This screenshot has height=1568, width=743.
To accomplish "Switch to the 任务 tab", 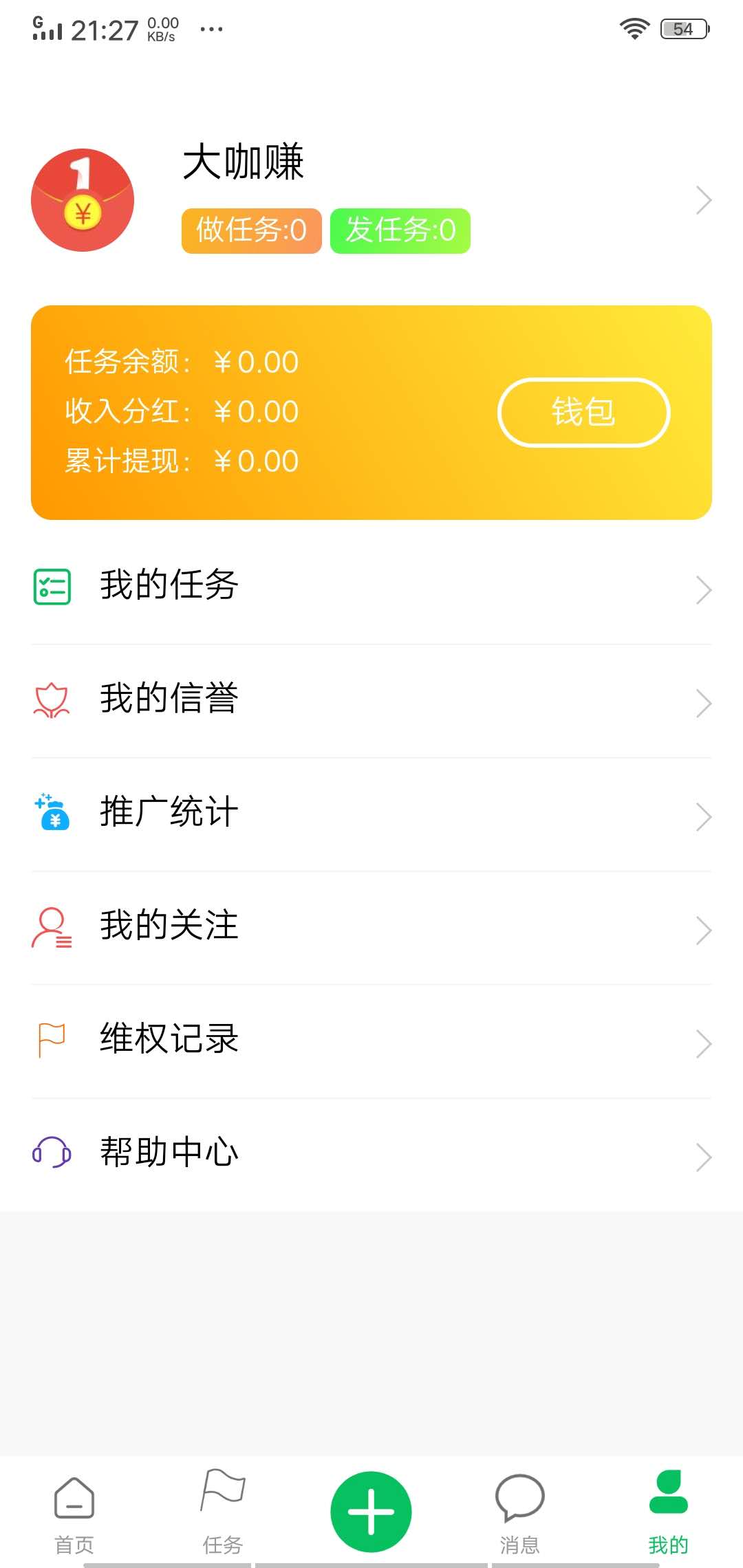I will (222, 1513).
